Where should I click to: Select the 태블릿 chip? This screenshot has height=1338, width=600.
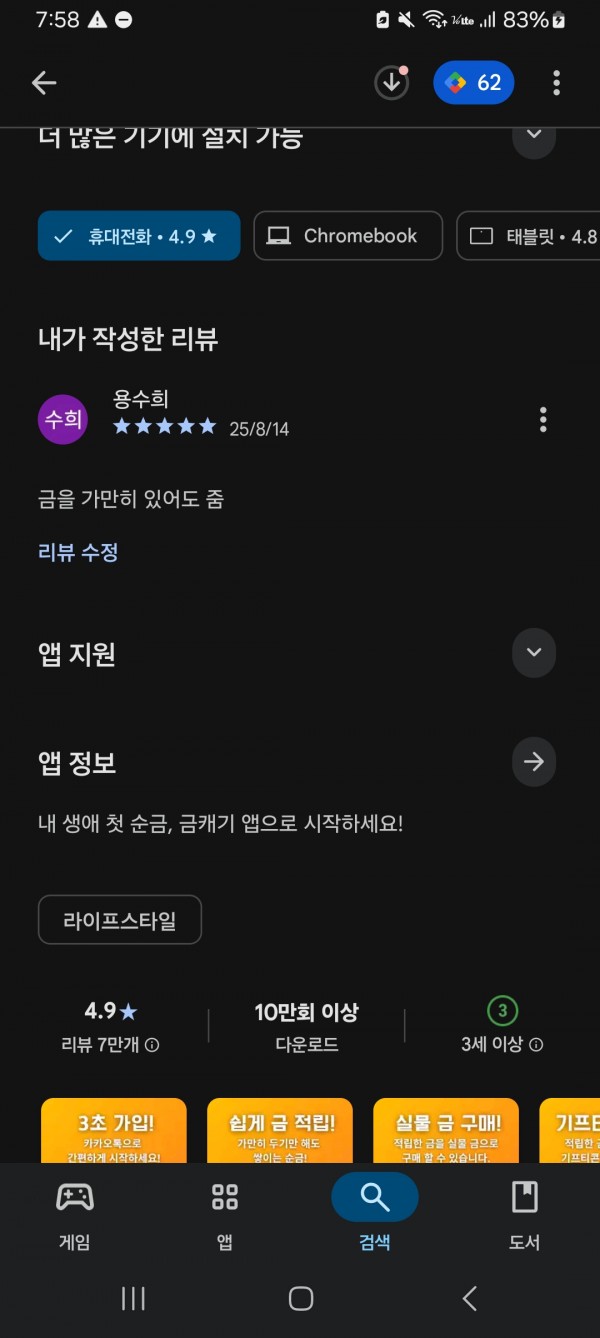(x=528, y=236)
